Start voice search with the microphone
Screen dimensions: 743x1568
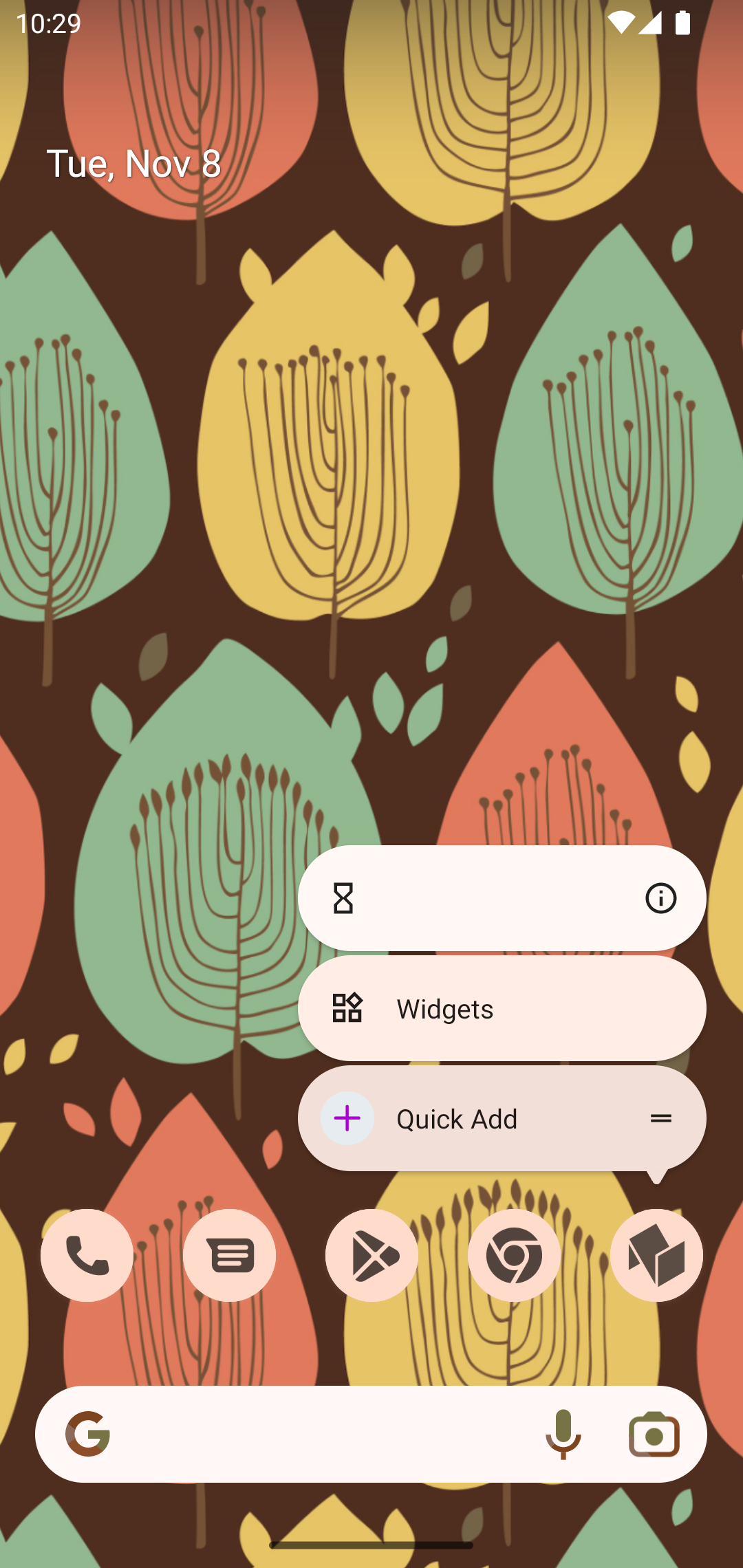point(563,1434)
